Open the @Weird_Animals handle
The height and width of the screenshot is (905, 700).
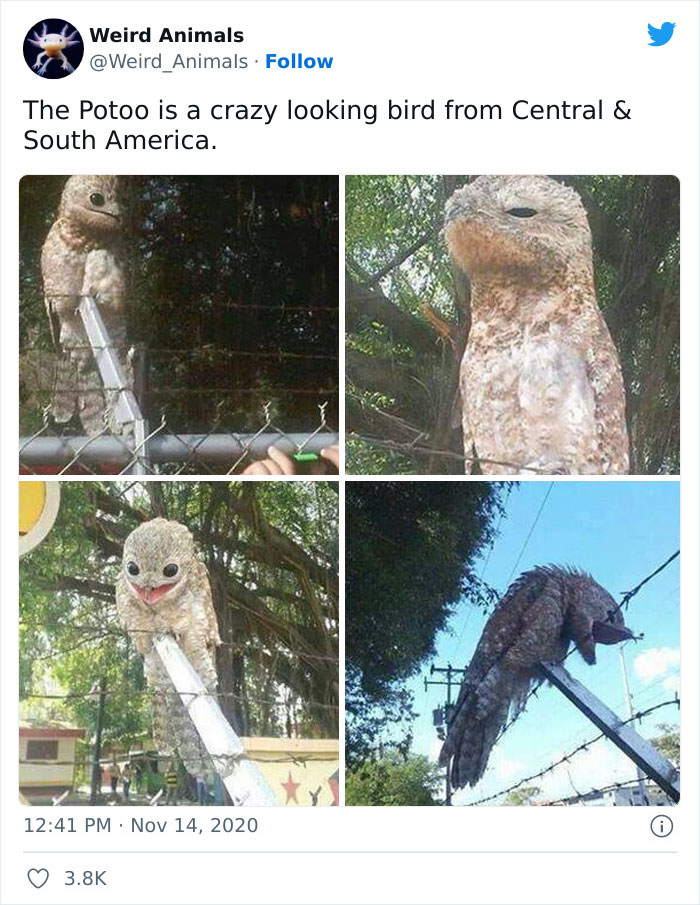coord(169,62)
